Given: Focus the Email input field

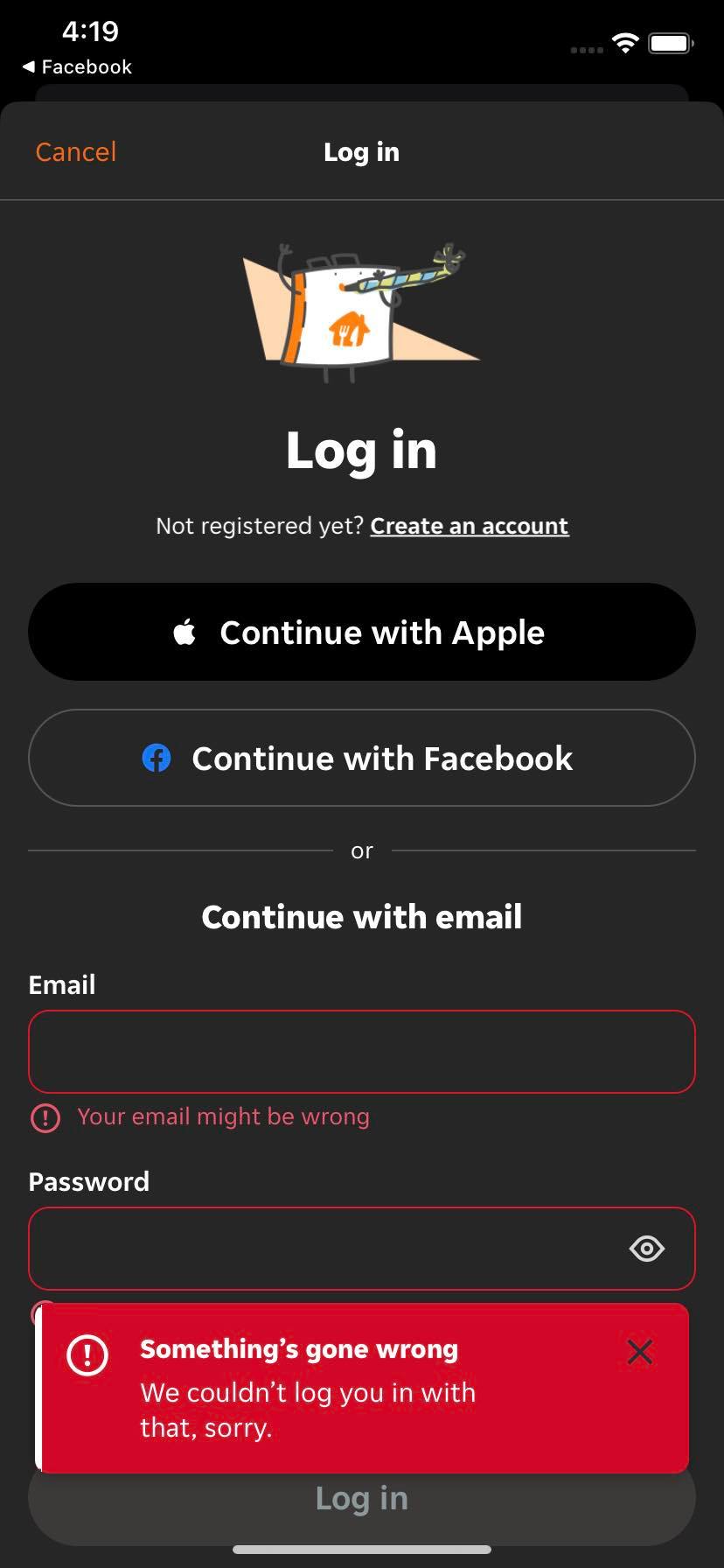Looking at the screenshot, I should click(361, 1052).
